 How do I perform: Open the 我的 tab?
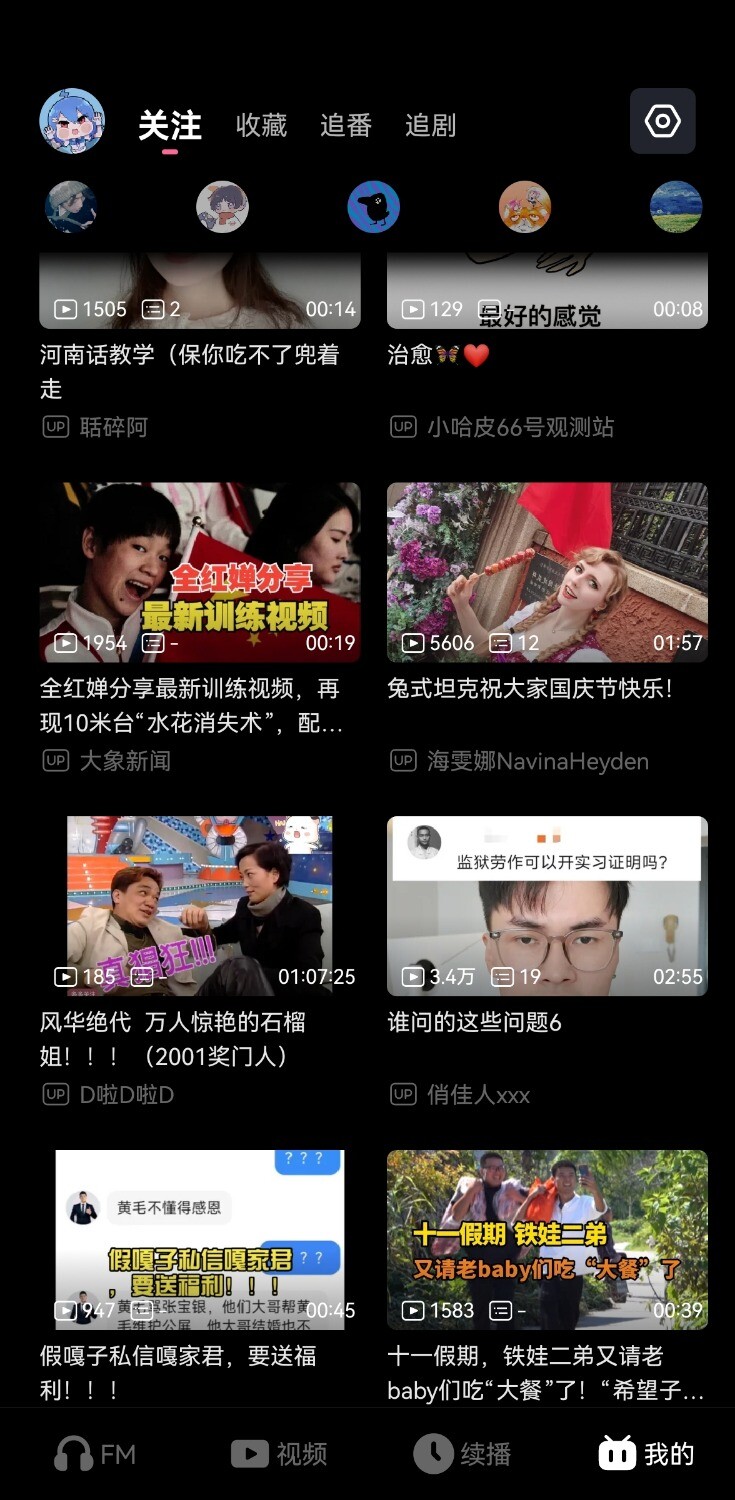pos(646,1453)
